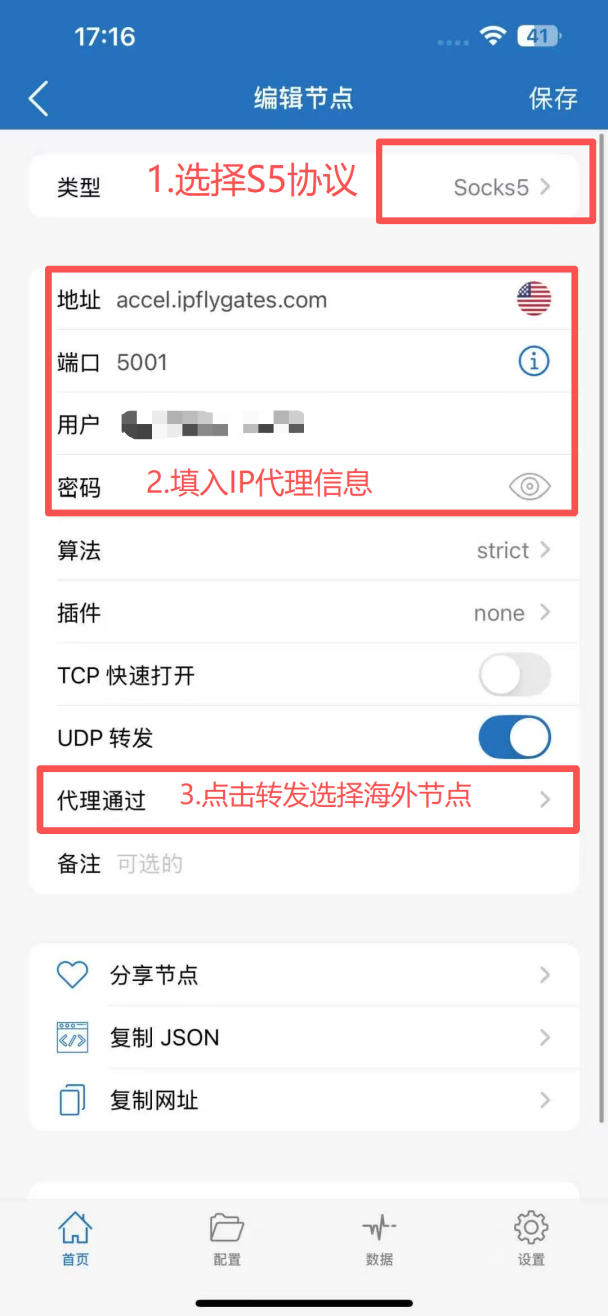Switch to the 设置 tab
608x1316 pixels.
(531, 1239)
